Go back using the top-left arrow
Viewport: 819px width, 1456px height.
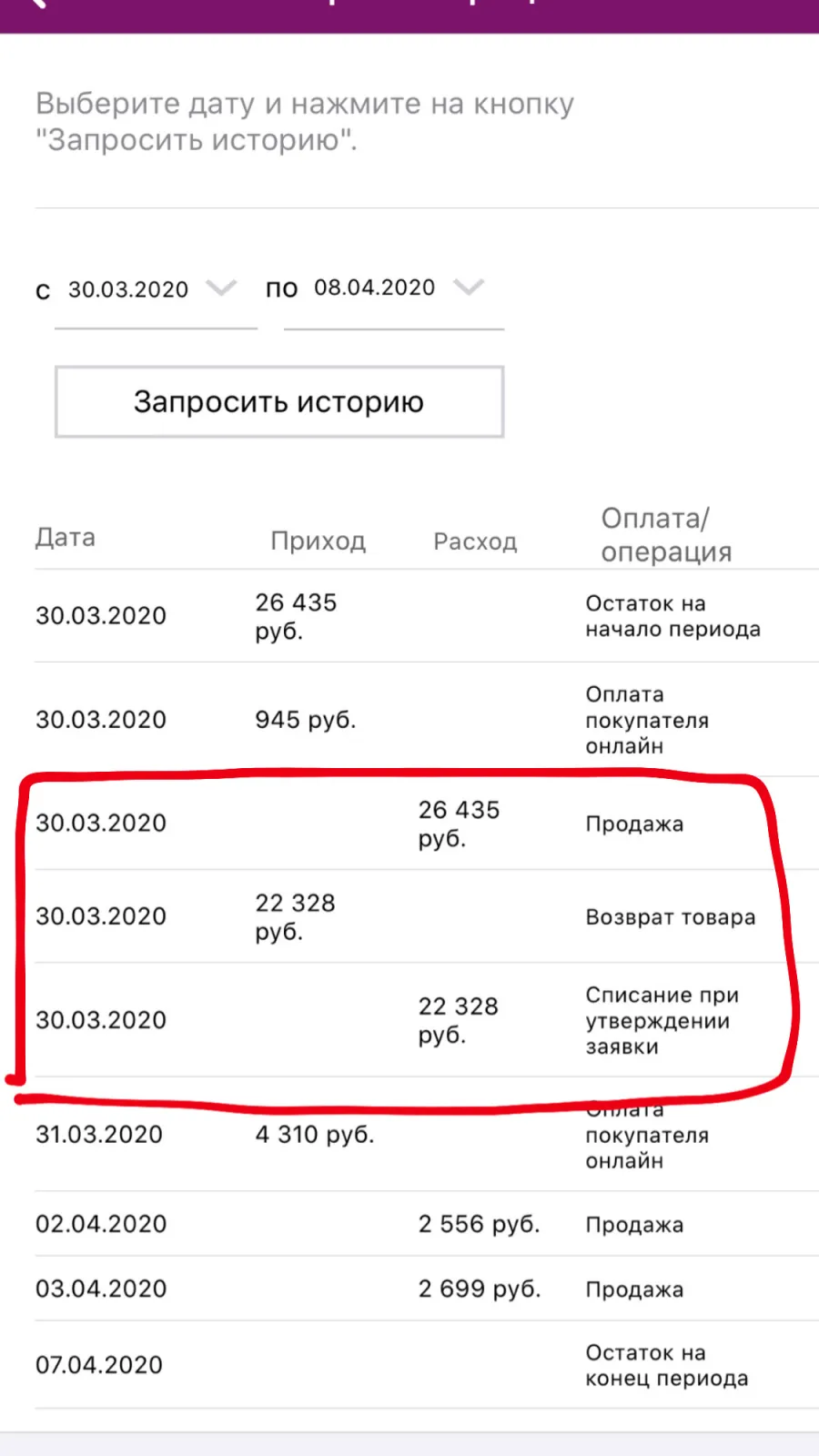(x=36, y=5)
